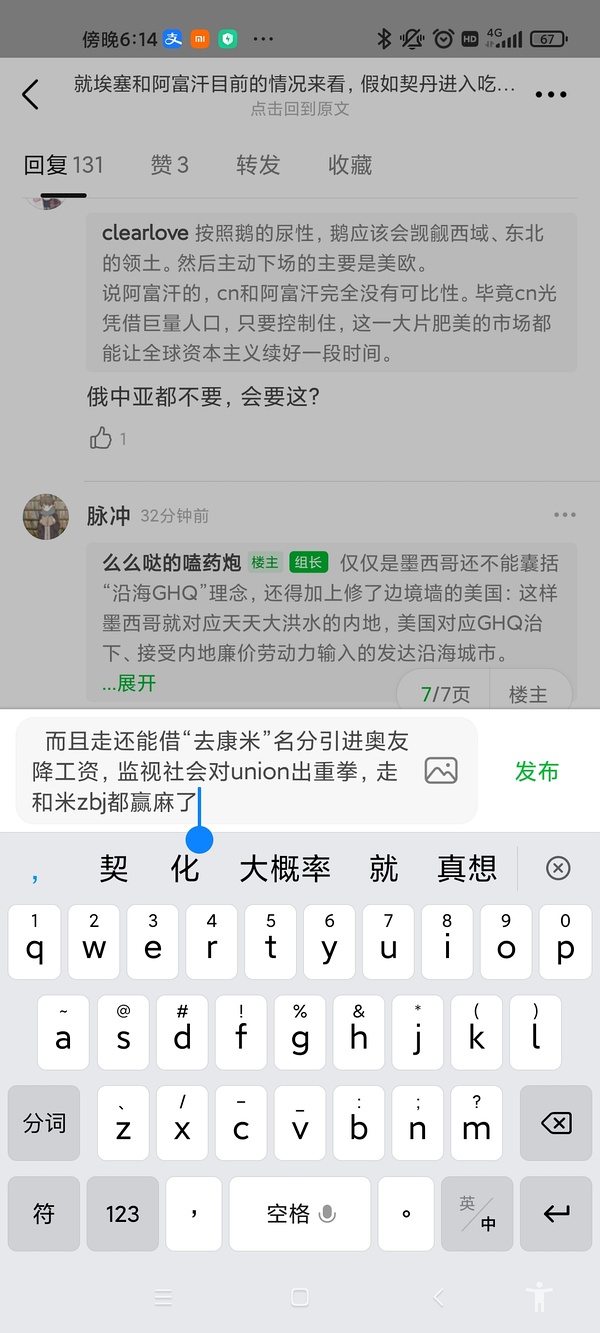This screenshot has height=1333, width=600.
Task: Like the reply 俄中亚都不要
Action: pos(101,438)
